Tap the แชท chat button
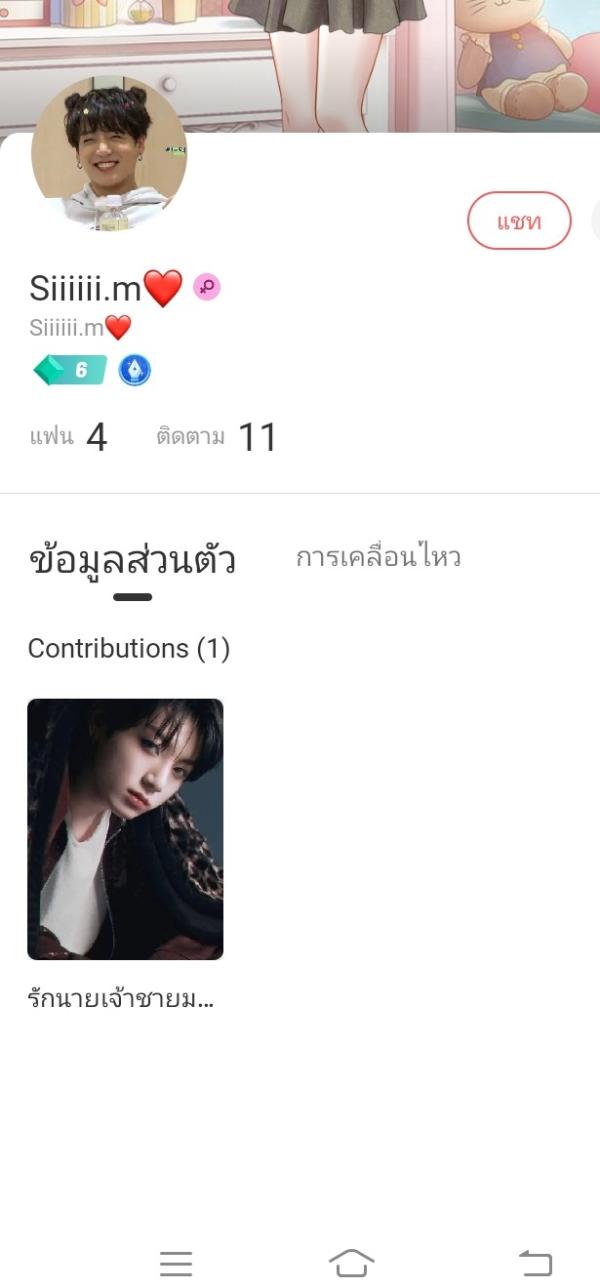Screen dimensions: 600x1288 [x=519, y=221]
